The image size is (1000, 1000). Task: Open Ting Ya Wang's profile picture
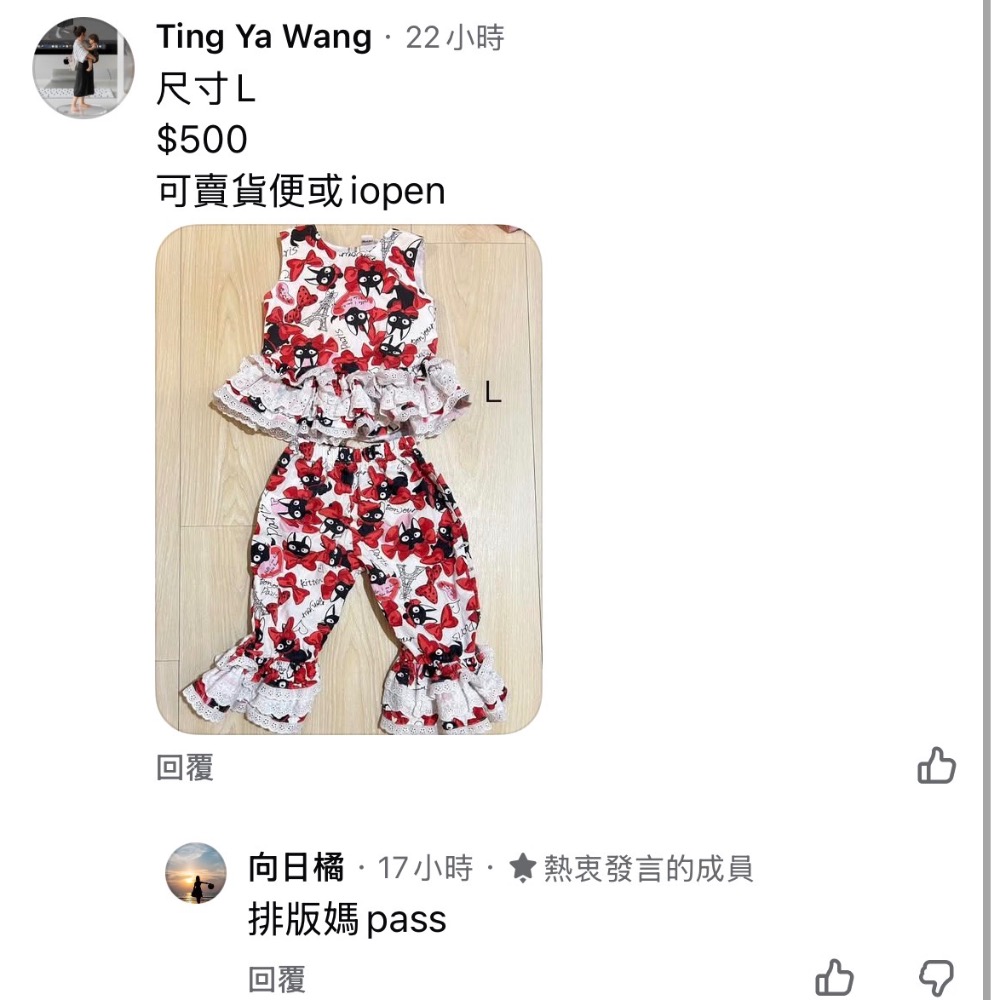coord(83,68)
